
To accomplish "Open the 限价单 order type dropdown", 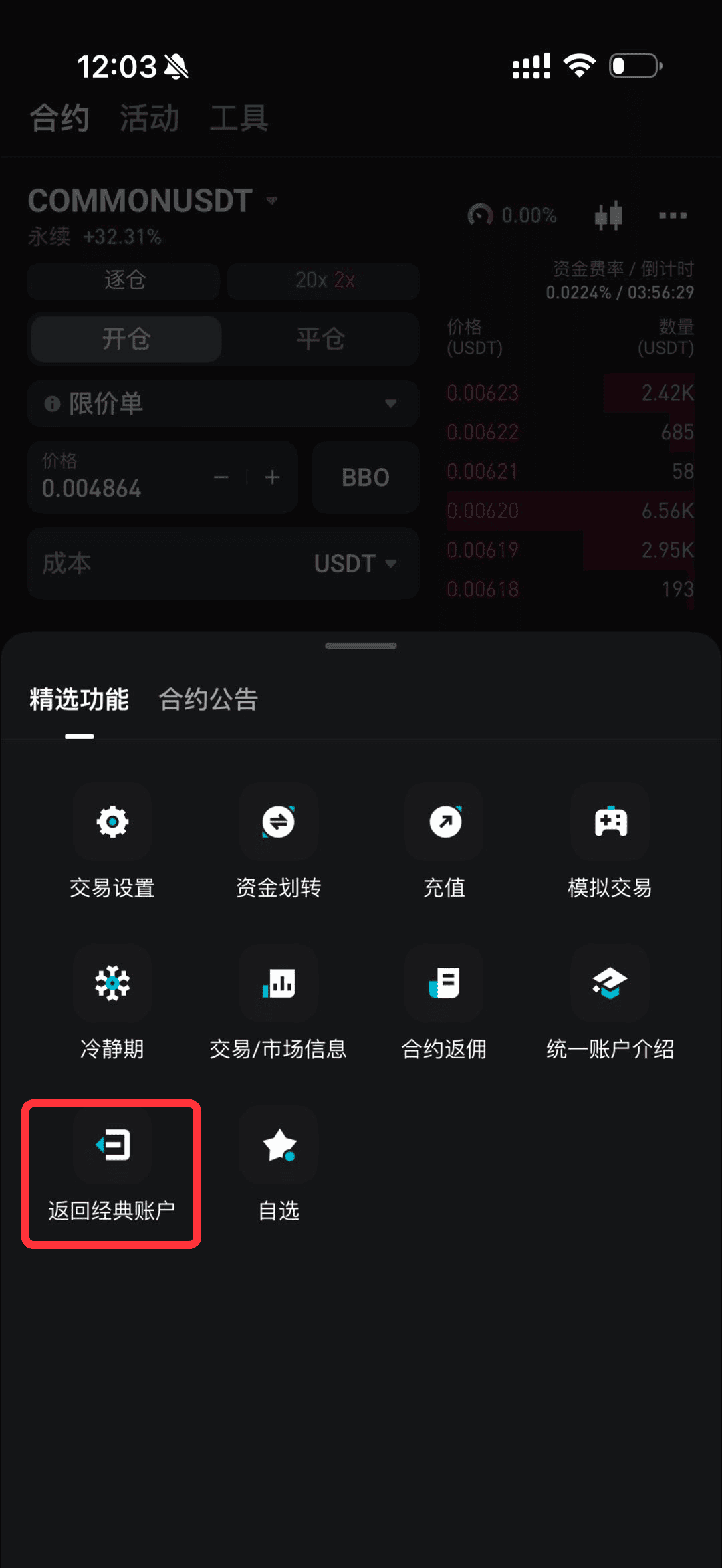I will coord(223,404).
